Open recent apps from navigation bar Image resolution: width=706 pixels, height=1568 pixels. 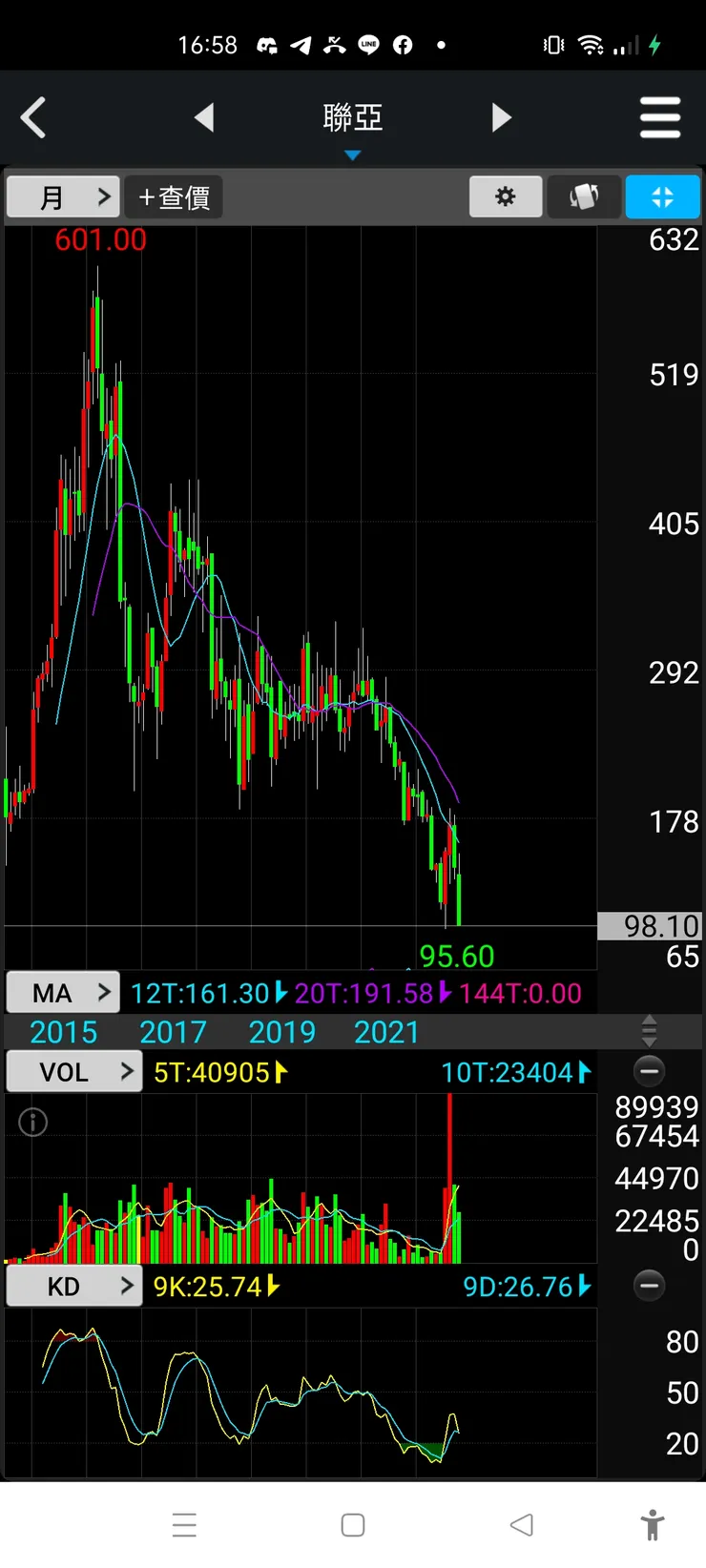(x=184, y=1525)
